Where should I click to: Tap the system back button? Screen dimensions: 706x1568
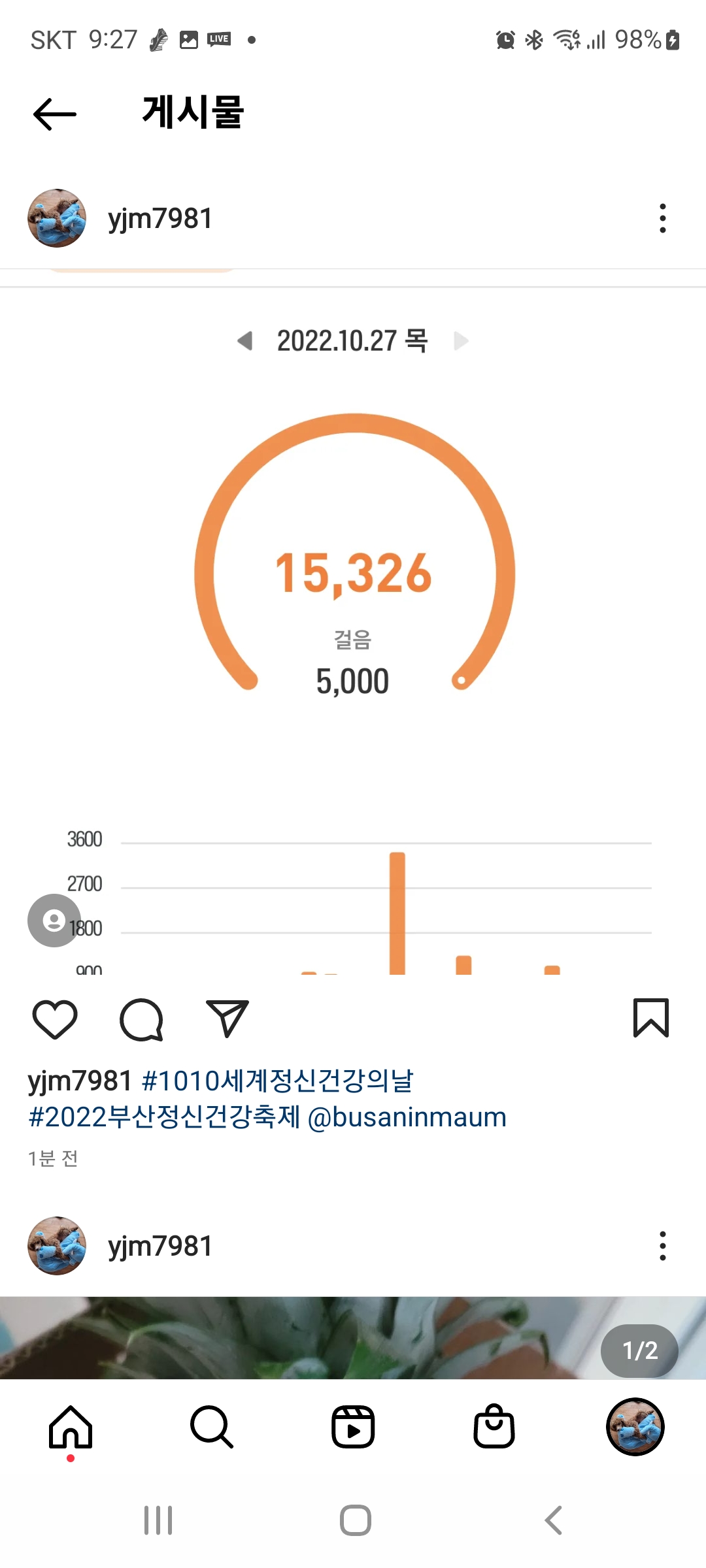coord(553,1520)
